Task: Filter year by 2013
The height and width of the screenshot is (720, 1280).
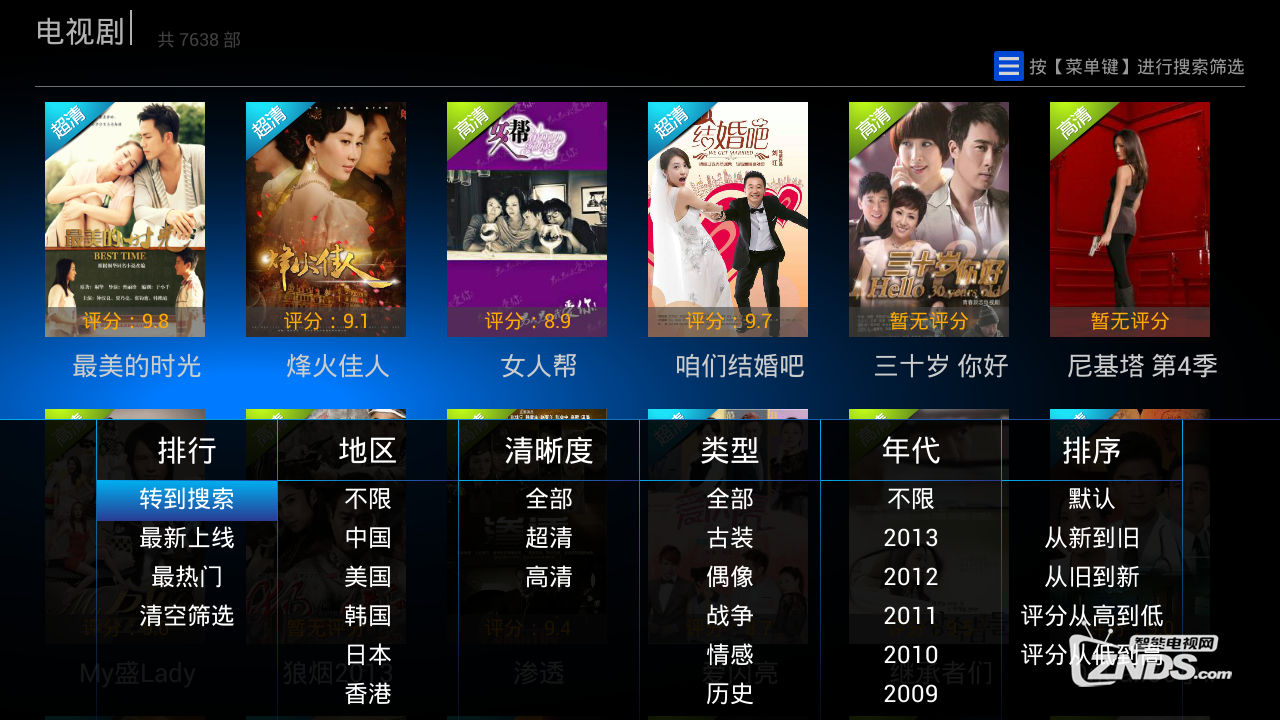Action: pos(911,538)
